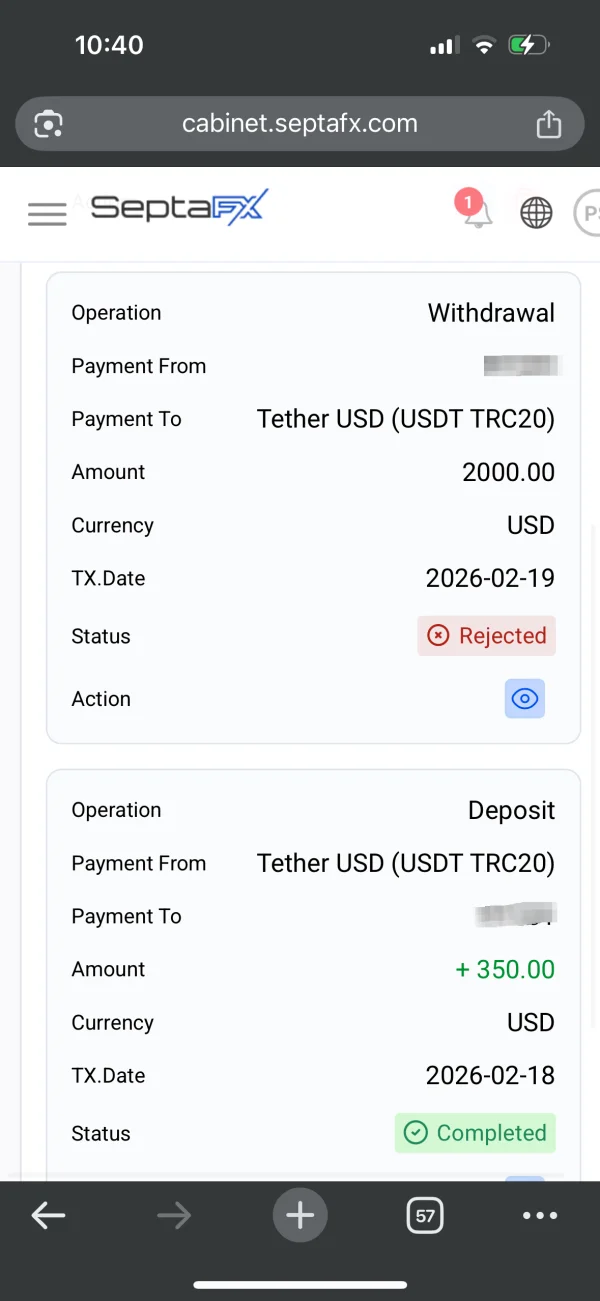Show the 57 open tabs

pyautogui.click(x=425, y=1215)
